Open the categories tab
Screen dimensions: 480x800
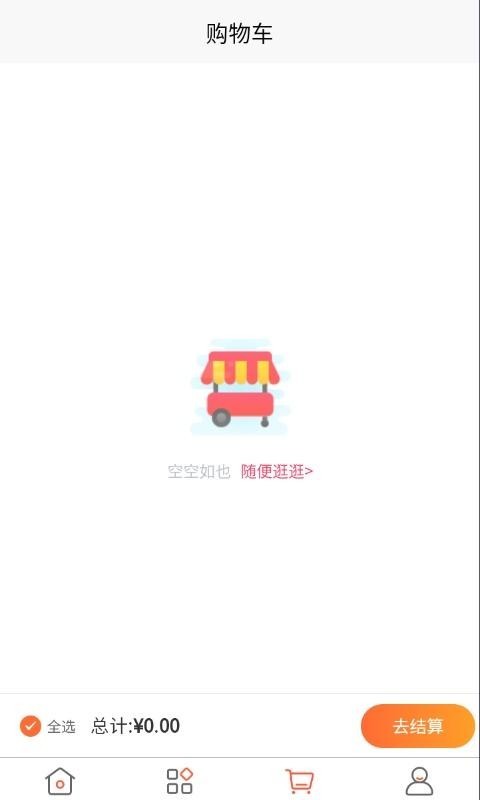pyautogui.click(x=180, y=782)
